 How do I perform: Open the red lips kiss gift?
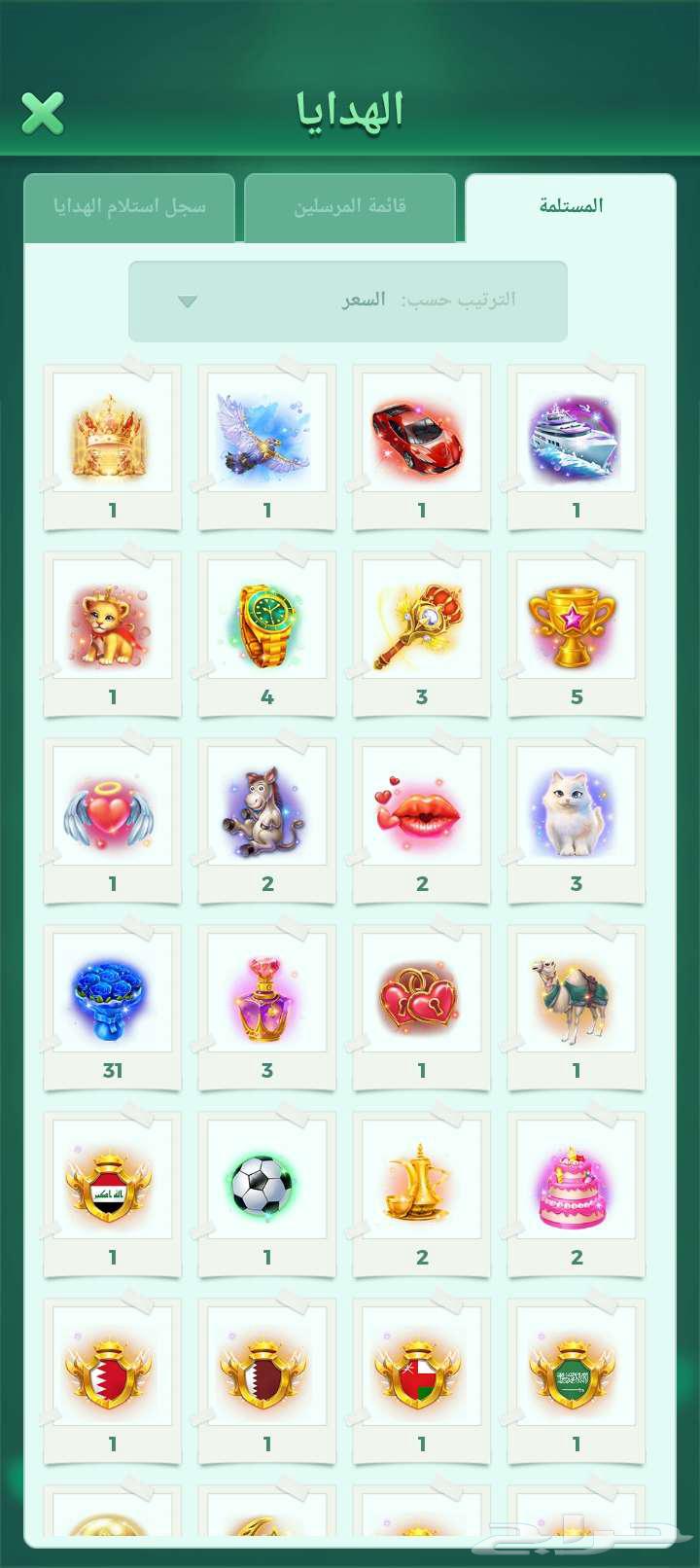click(x=421, y=807)
